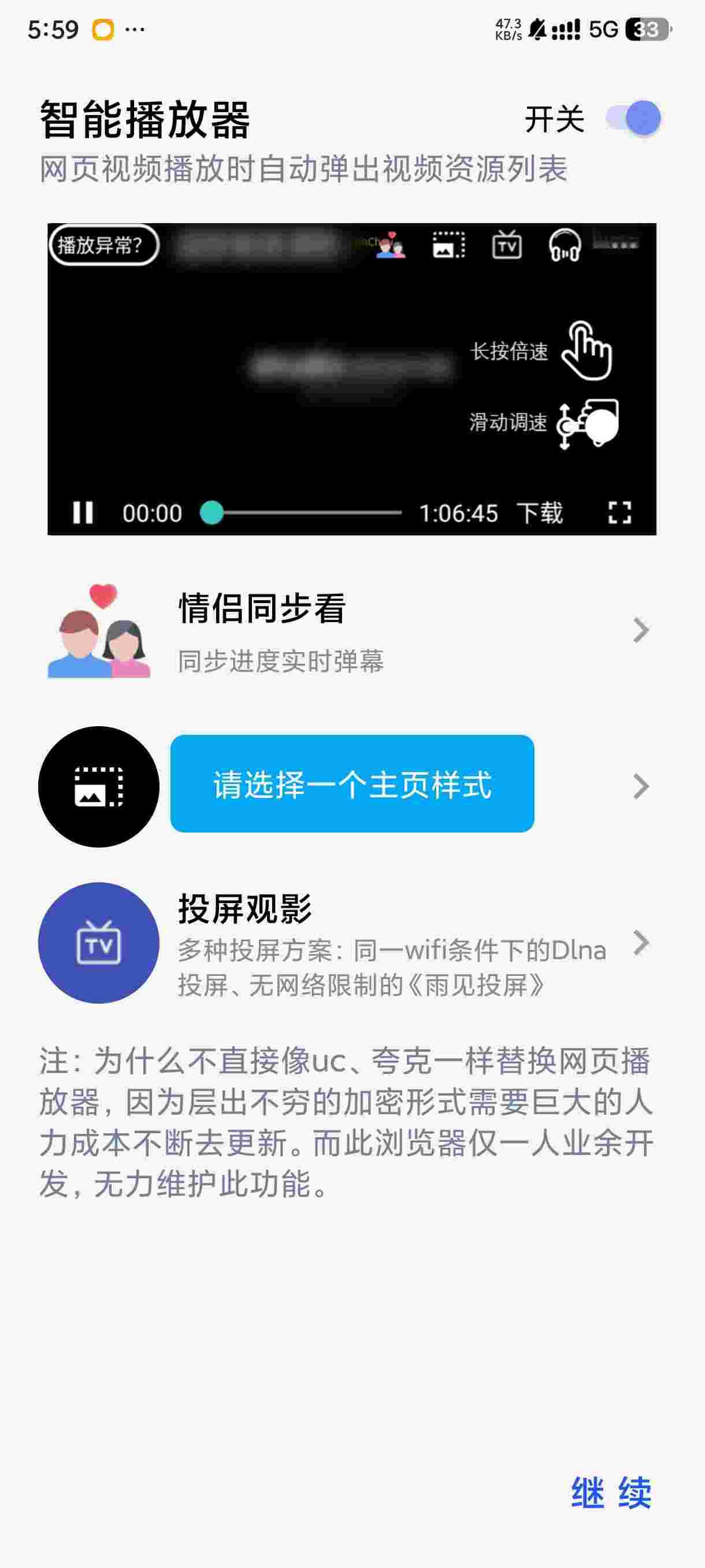Tap the 请选择一个主页样式 button
705x1568 pixels.
[x=352, y=784]
